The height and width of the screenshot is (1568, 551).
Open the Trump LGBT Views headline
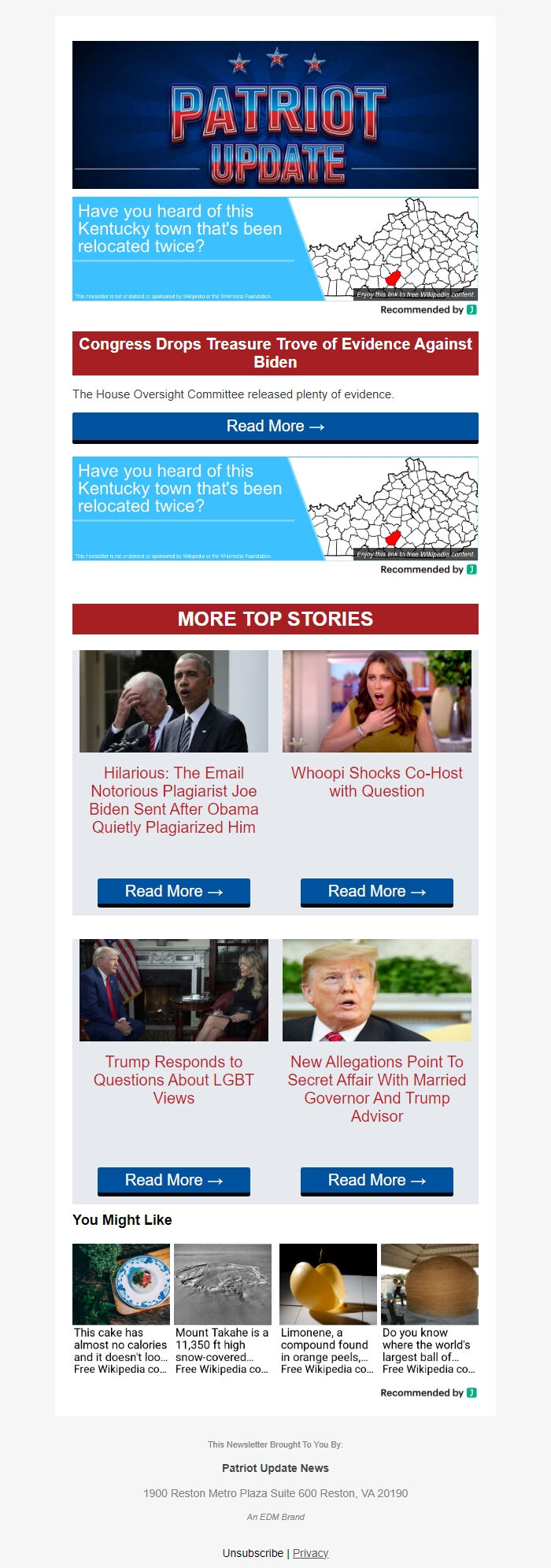(x=174, y=1080)
